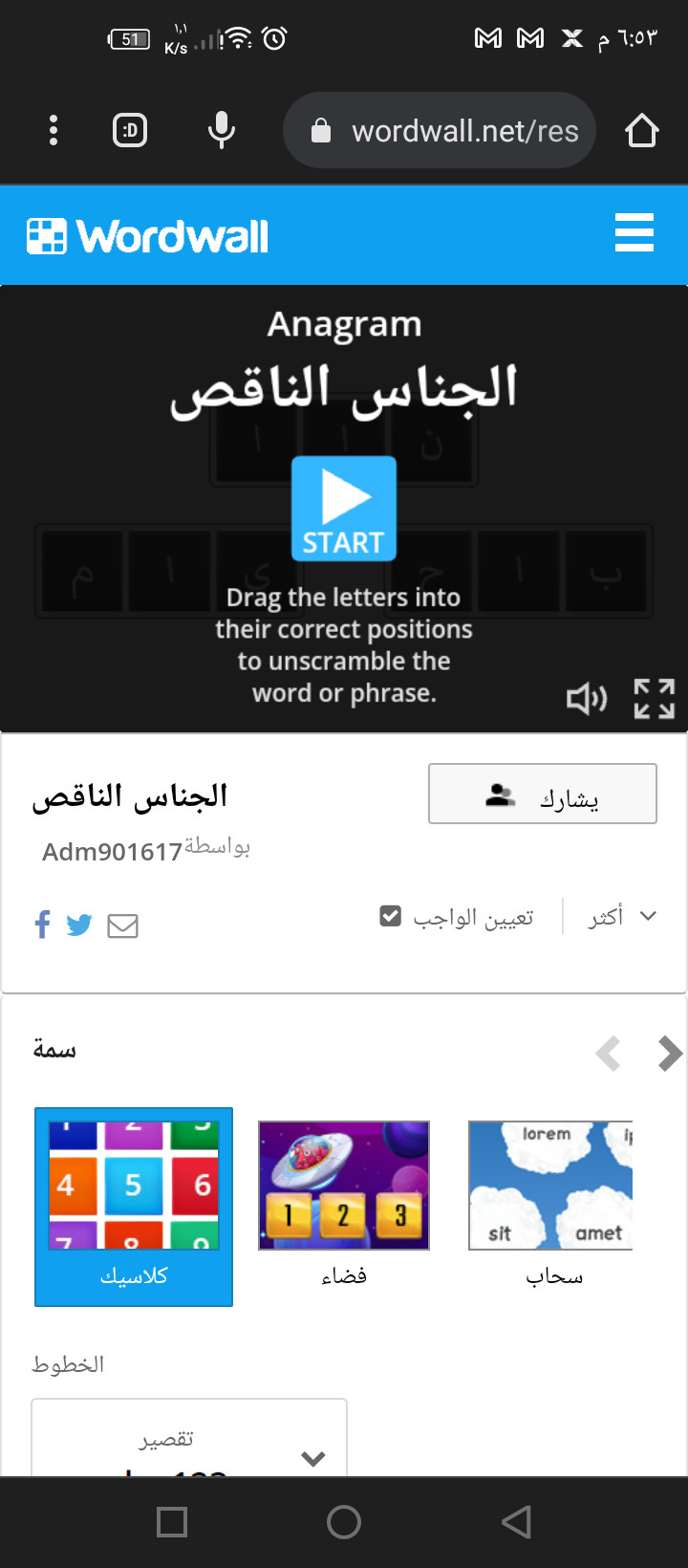Open author Adm901617's profile
Image resolution: width=688 pixels, height=1568 pixels.
click(113, 852)
